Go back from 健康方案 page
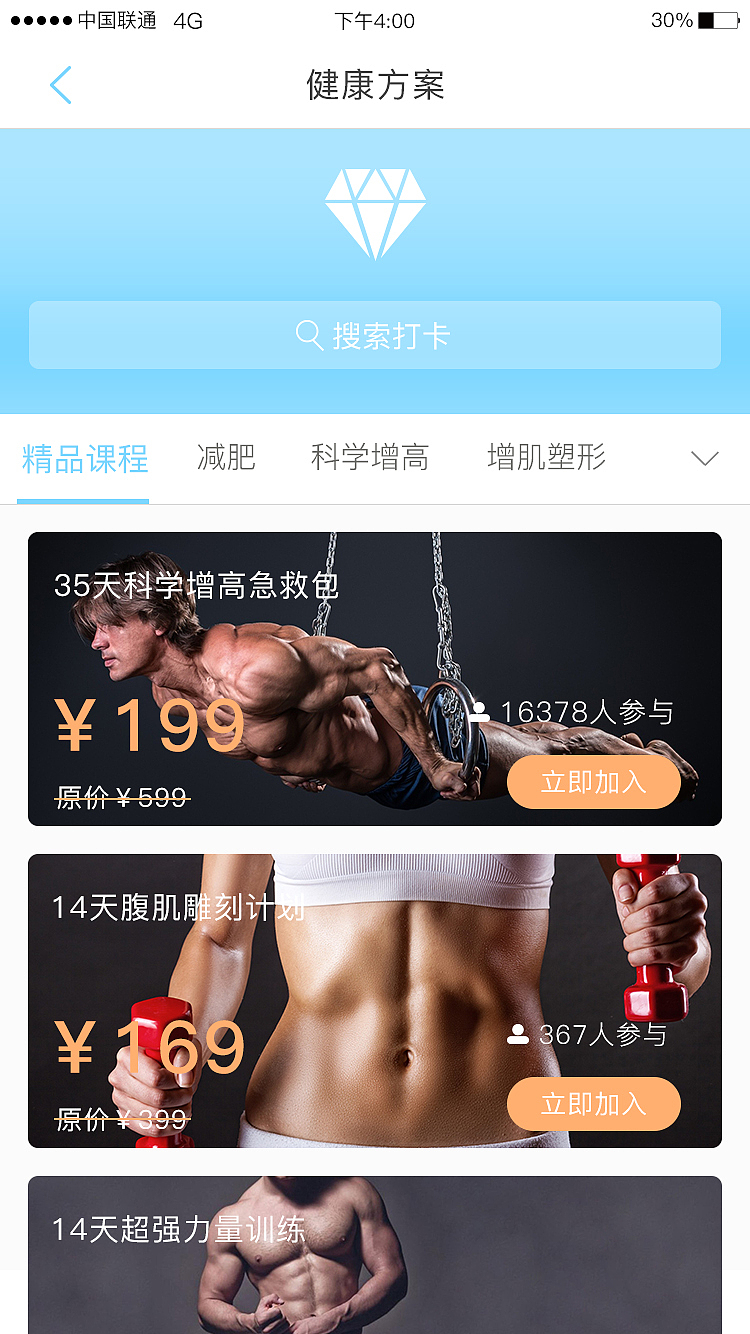 61,86
